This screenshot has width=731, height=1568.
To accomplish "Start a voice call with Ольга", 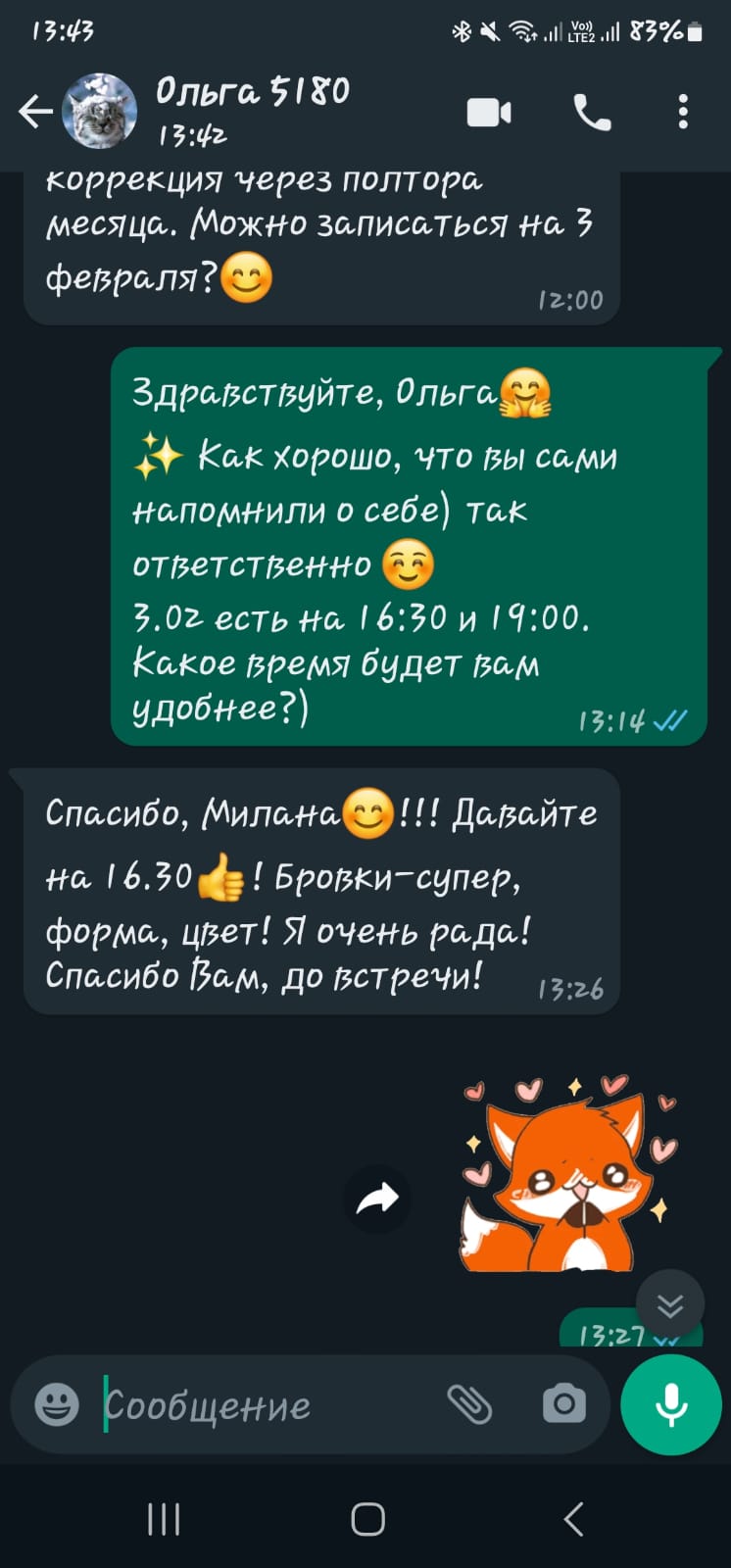I will click(590, 113).
